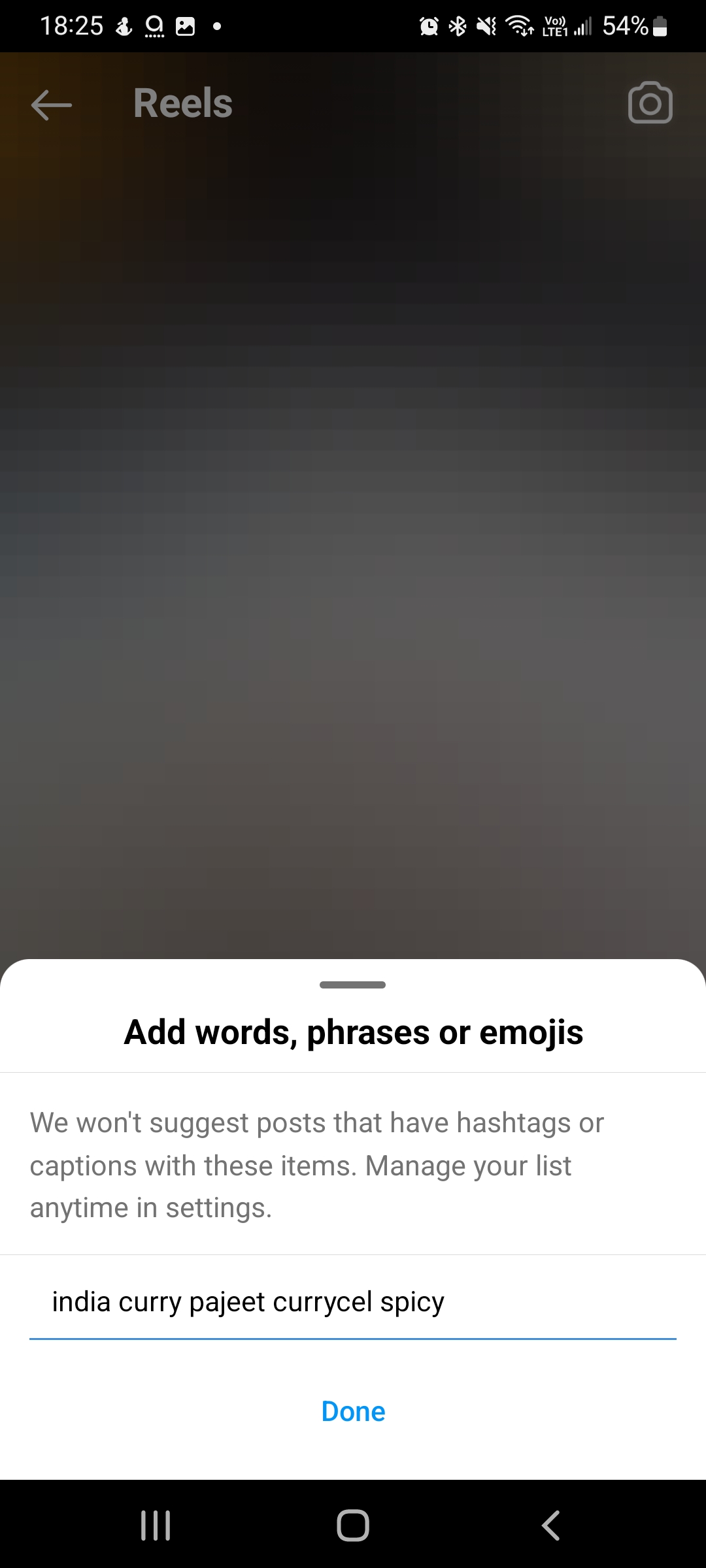Tap the LTE signal strength indicator
Image resolution: width=706 pixels, height=1568 pixels.
pos(582,25)
